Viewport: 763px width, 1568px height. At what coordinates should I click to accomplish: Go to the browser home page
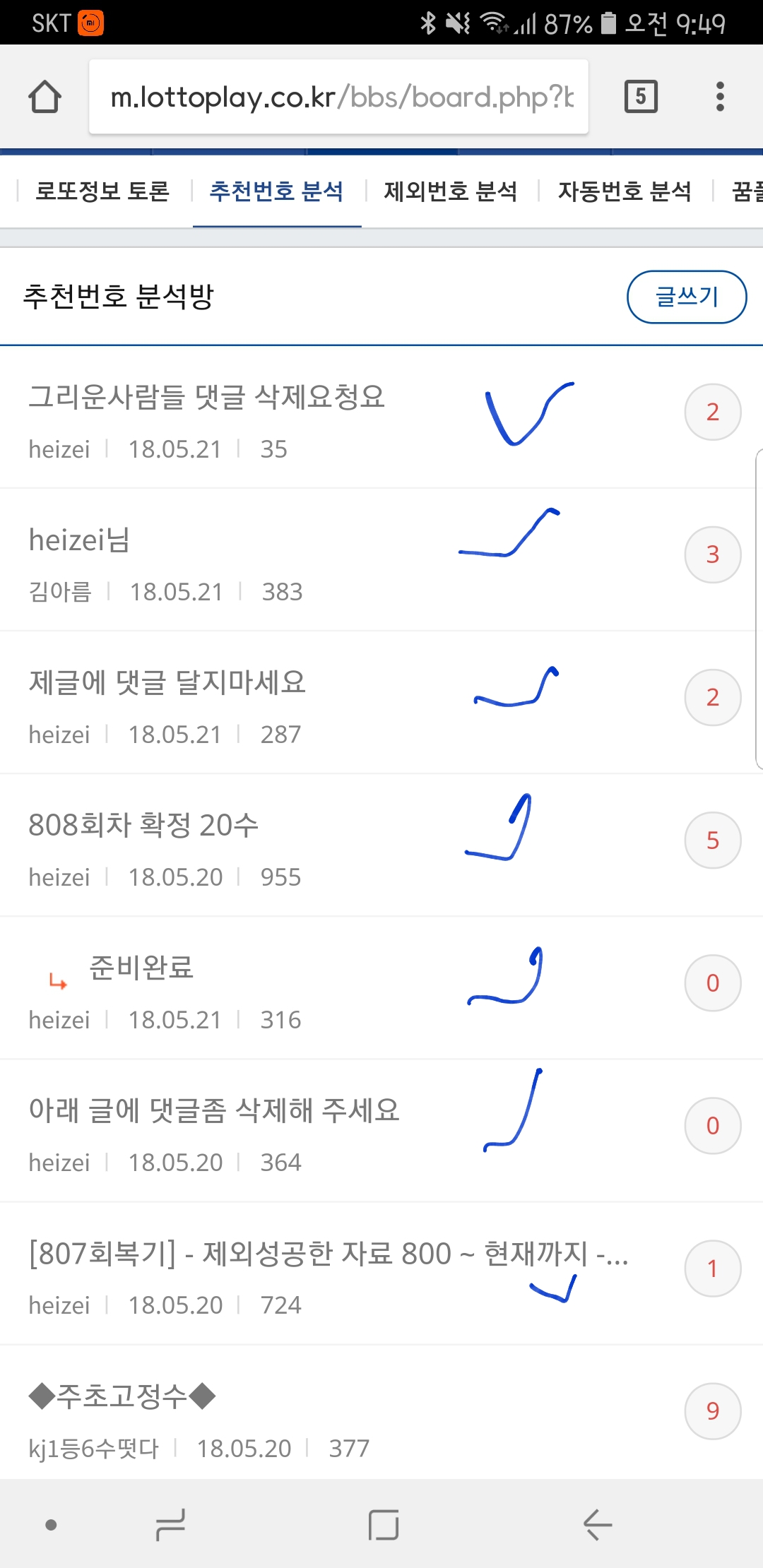coord(45,97)
